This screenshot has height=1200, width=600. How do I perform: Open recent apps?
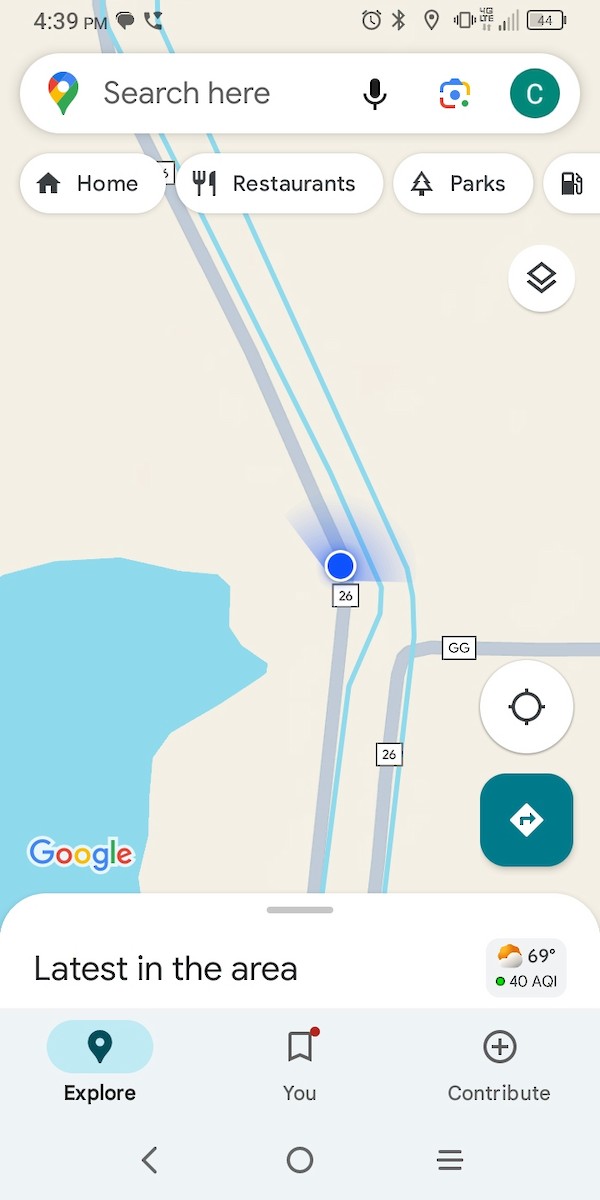coord(450,1160)
